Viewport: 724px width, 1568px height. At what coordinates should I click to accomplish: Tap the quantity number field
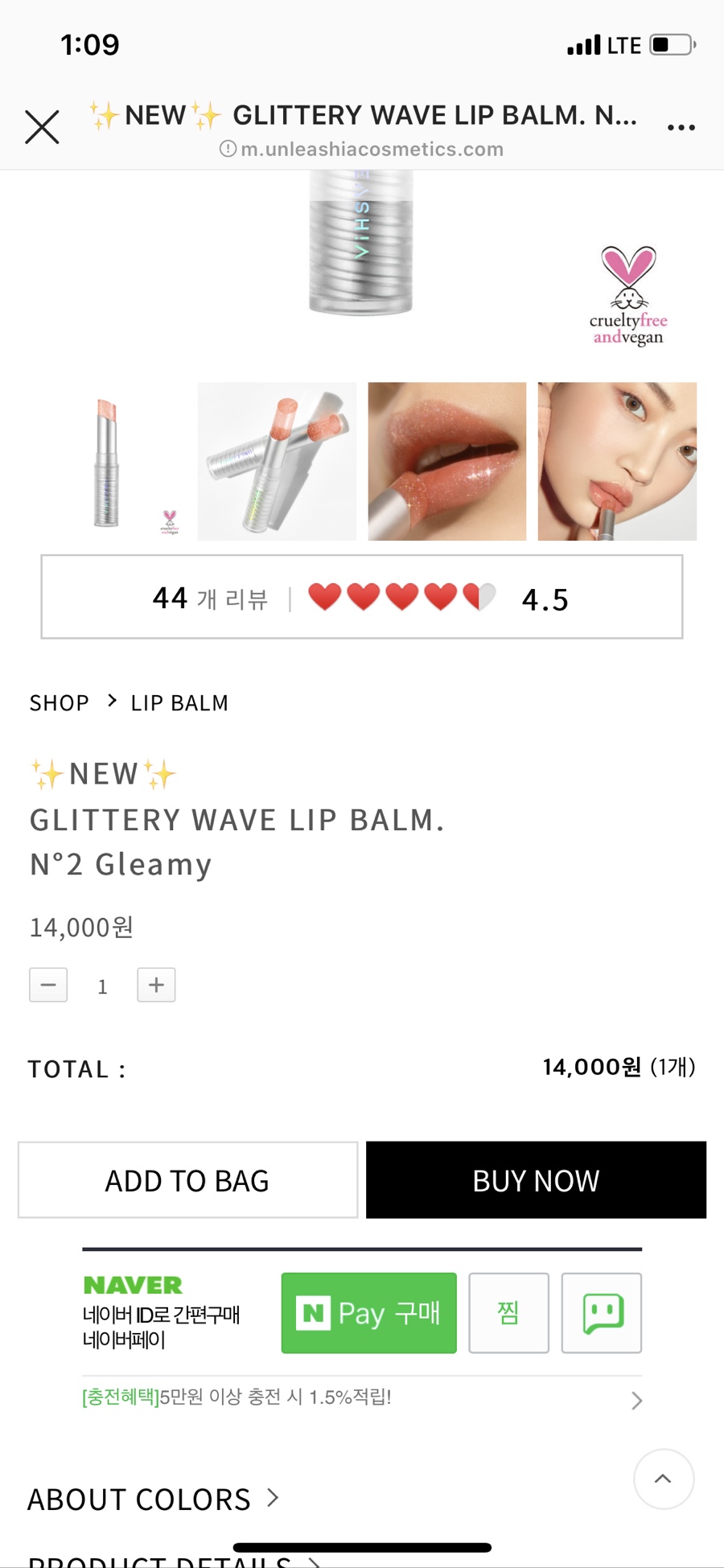pyautogui.click(x=102, y=986)
